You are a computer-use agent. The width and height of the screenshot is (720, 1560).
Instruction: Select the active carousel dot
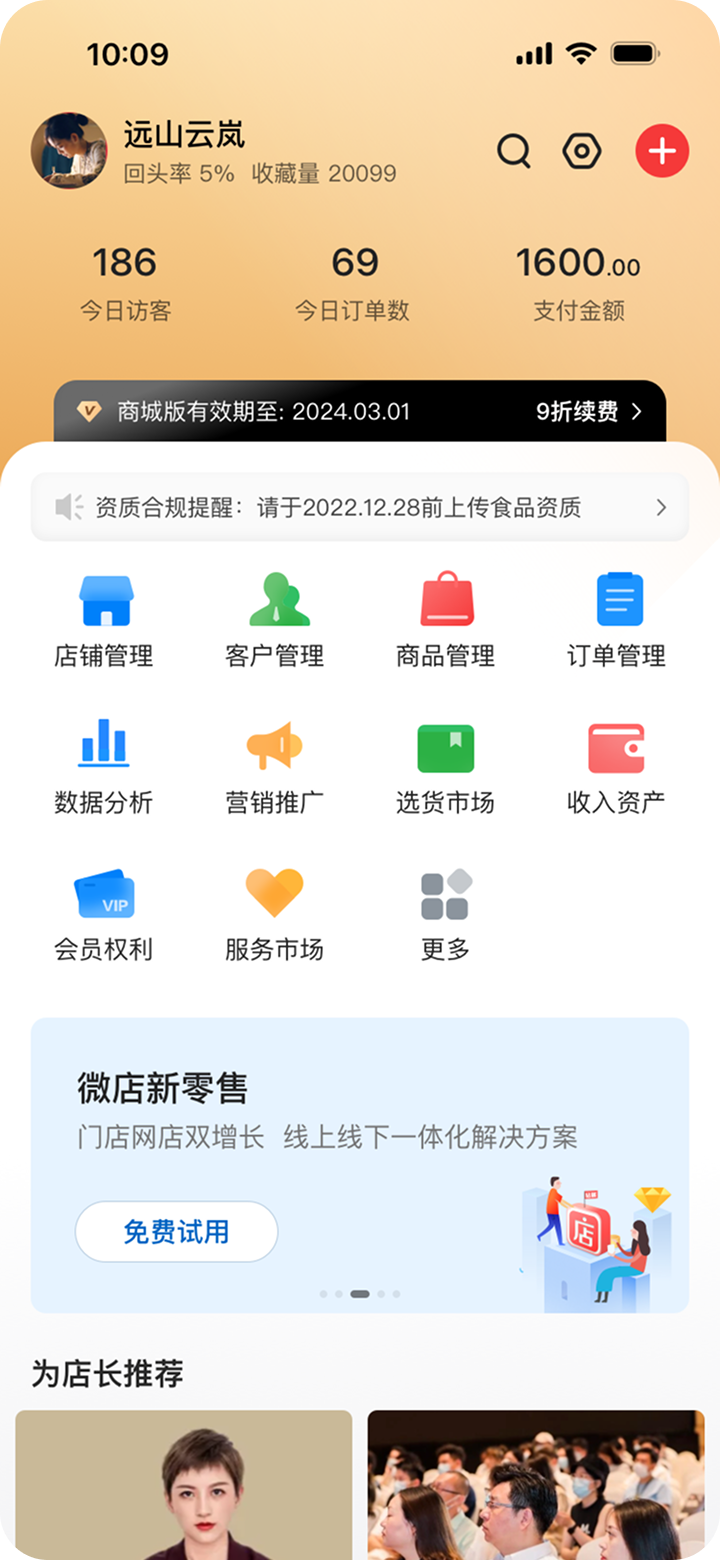point(360,1293)
